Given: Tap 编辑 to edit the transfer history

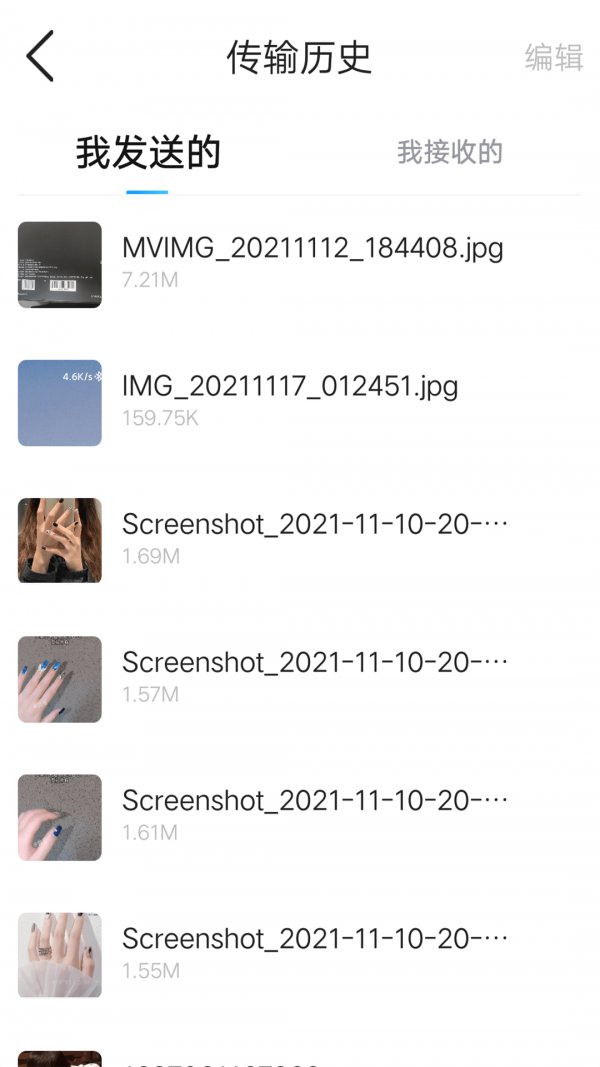Looking at the screenshot, I should [x=553, y=58].
